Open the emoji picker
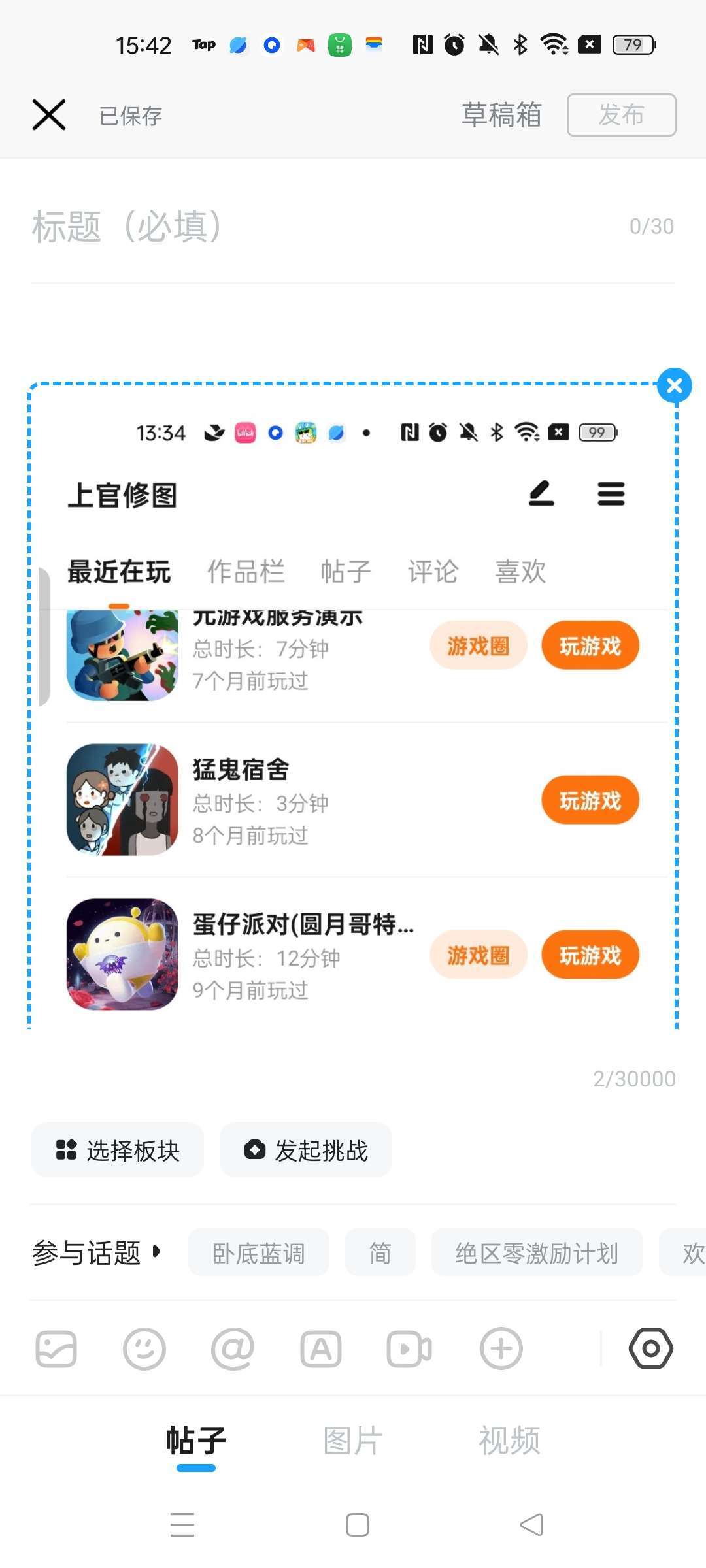This screenshot has height=1568, width=706. 144,1348
